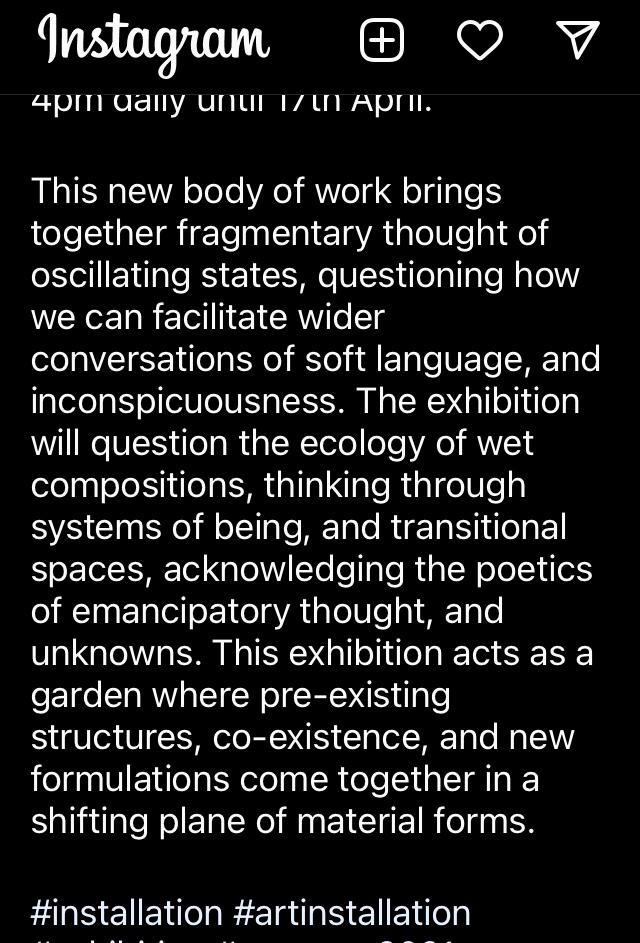Screen dimensions: 640x943
Task: Open direct messages paper plane
Action: (577, 40)
